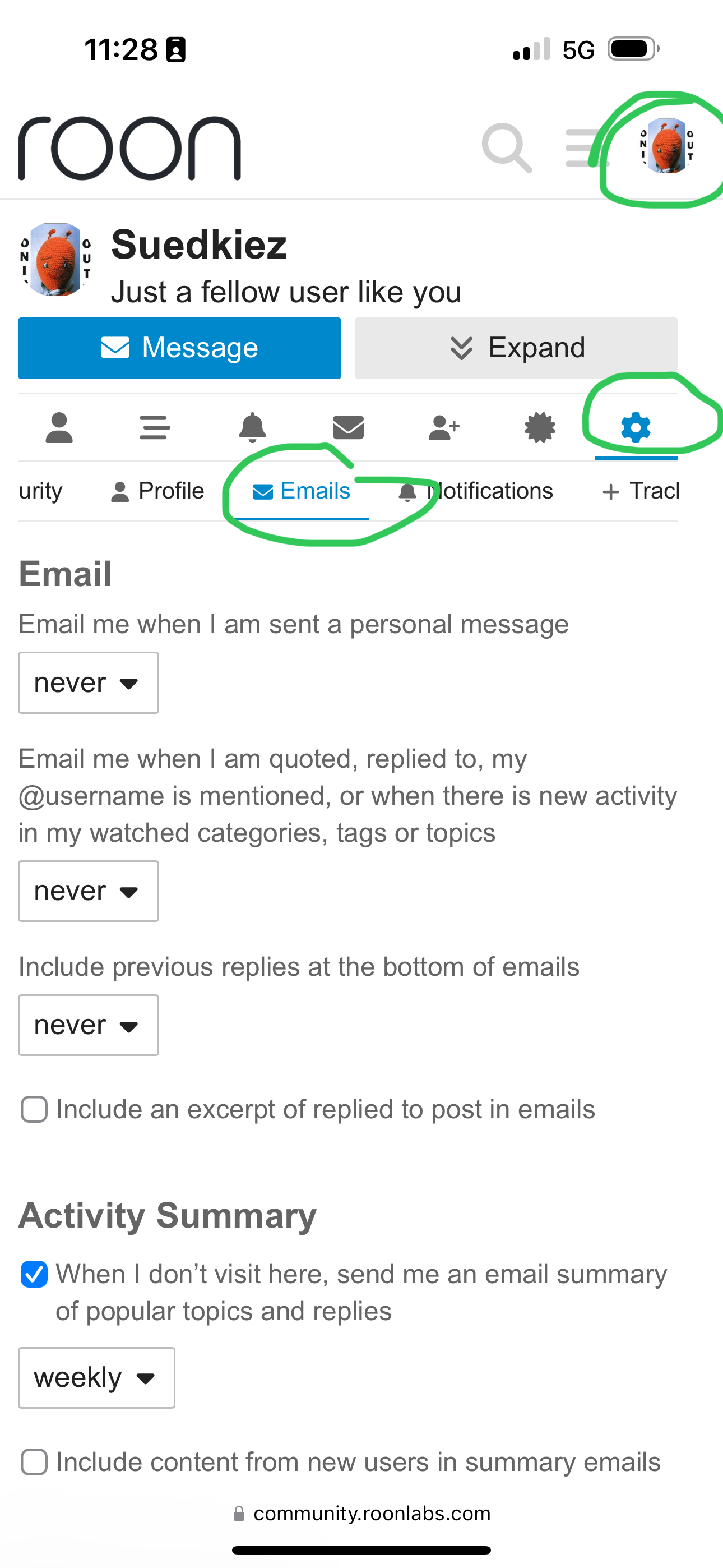Open the summary person icon tab
The image size is (723, 1568).
point(59,427)
